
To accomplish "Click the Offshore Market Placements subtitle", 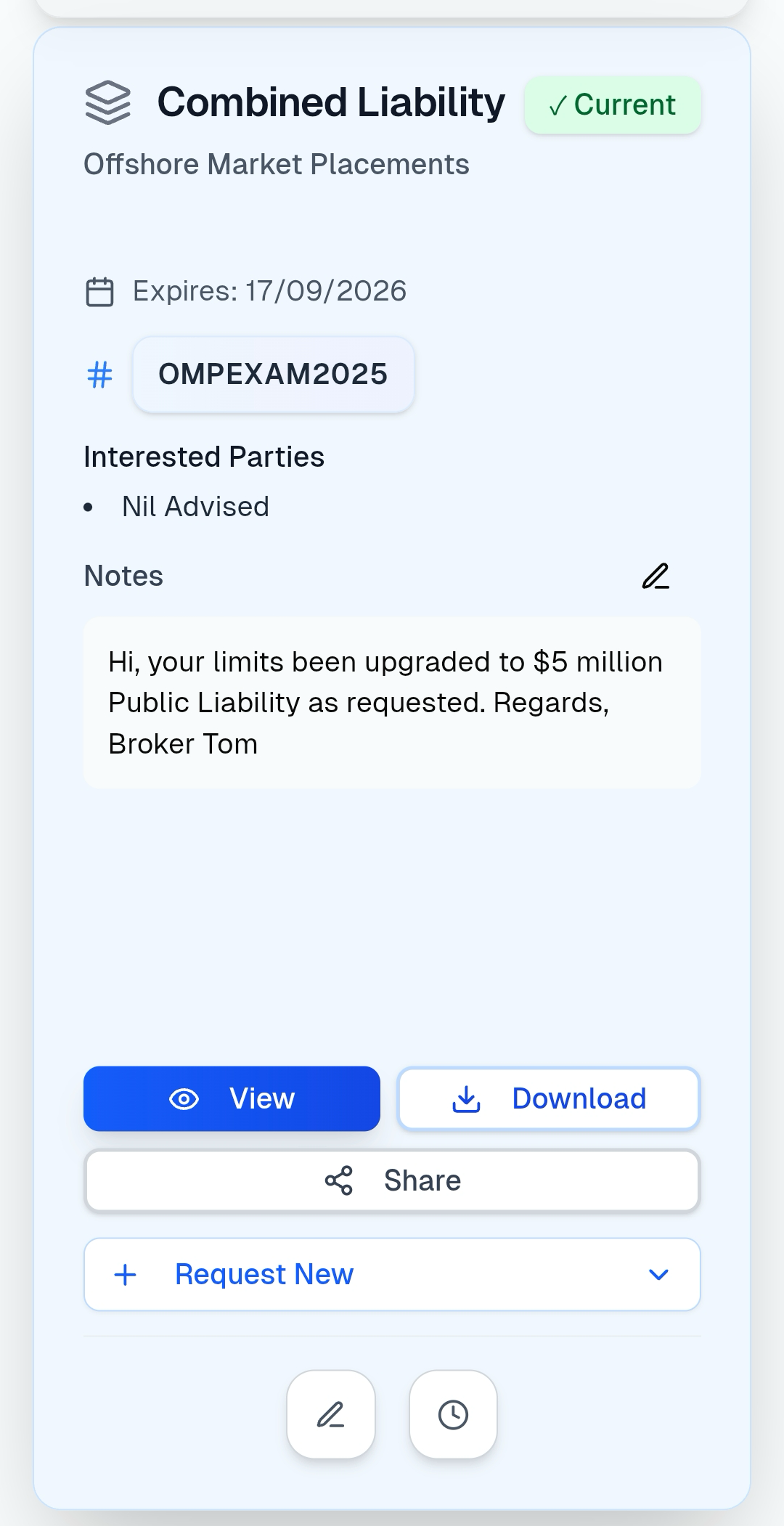I will tap(277, 164).
